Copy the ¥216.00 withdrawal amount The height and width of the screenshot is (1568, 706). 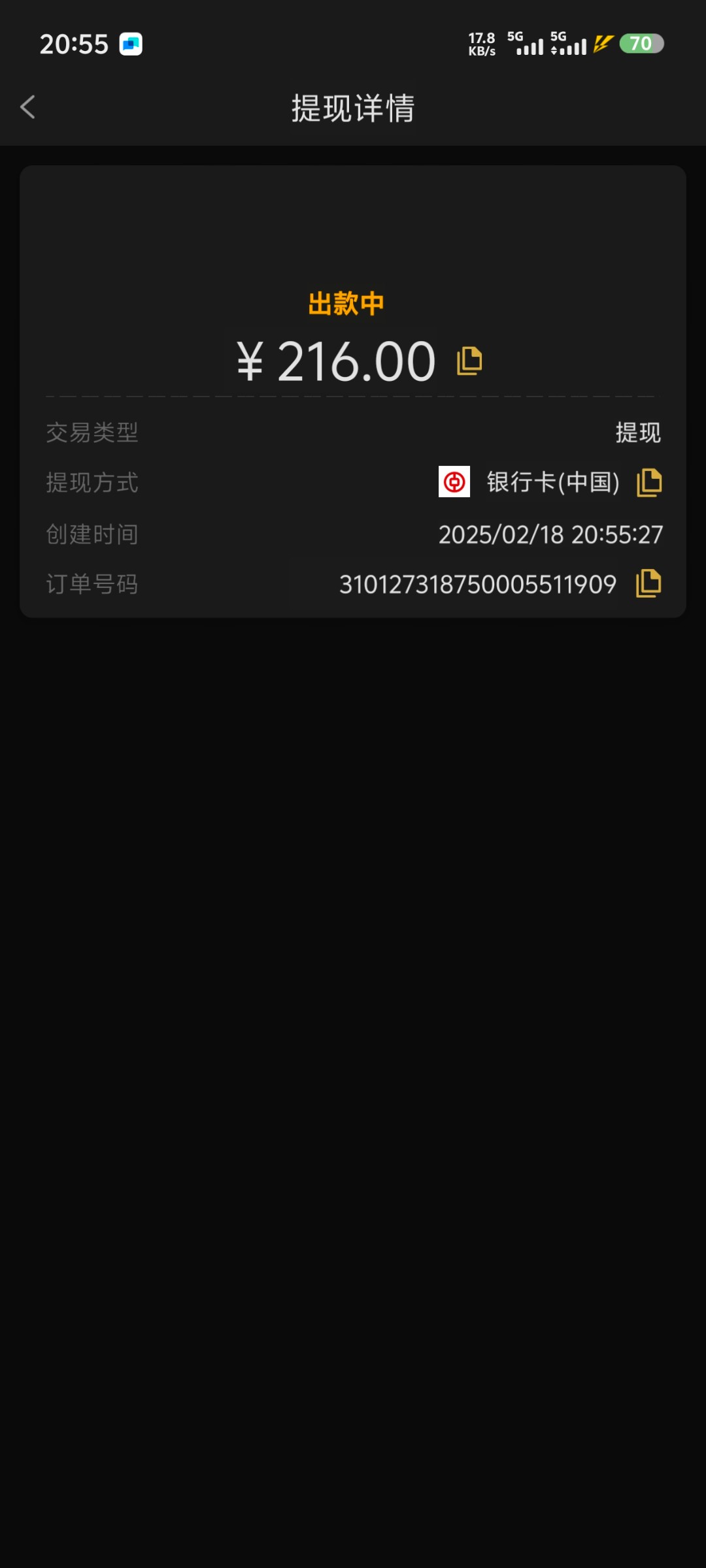469,361
